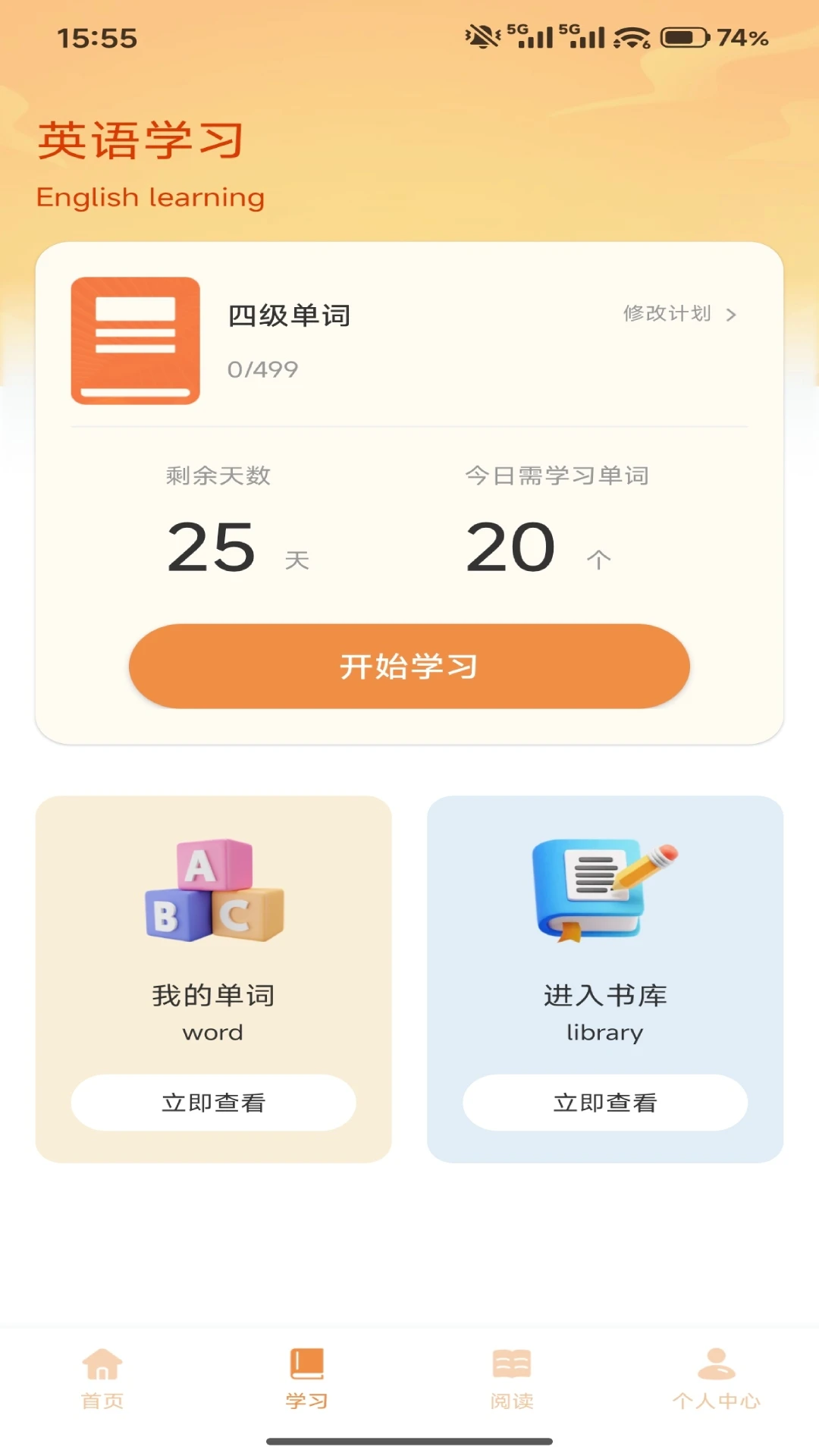Open the 个人中心 tab
Viewport: 819px width, 1456px height.
717,1379
